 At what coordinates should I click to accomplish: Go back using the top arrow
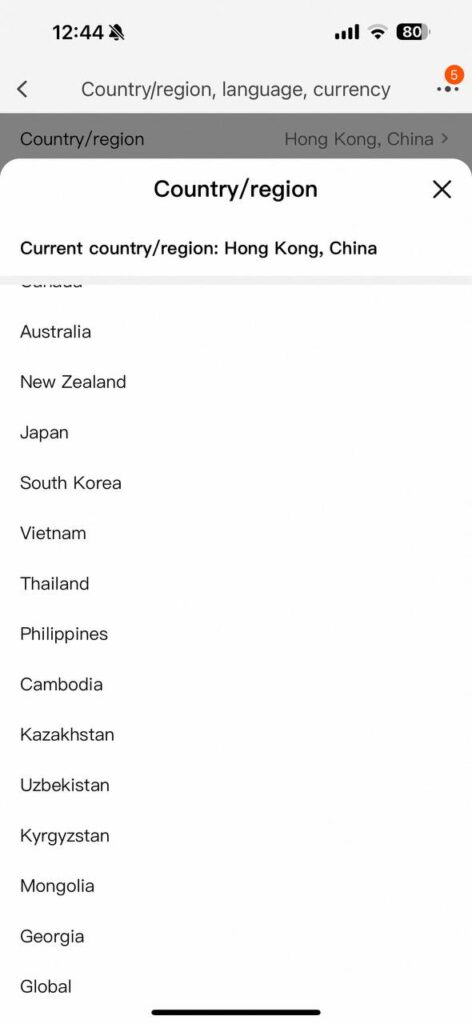(23, 89)
